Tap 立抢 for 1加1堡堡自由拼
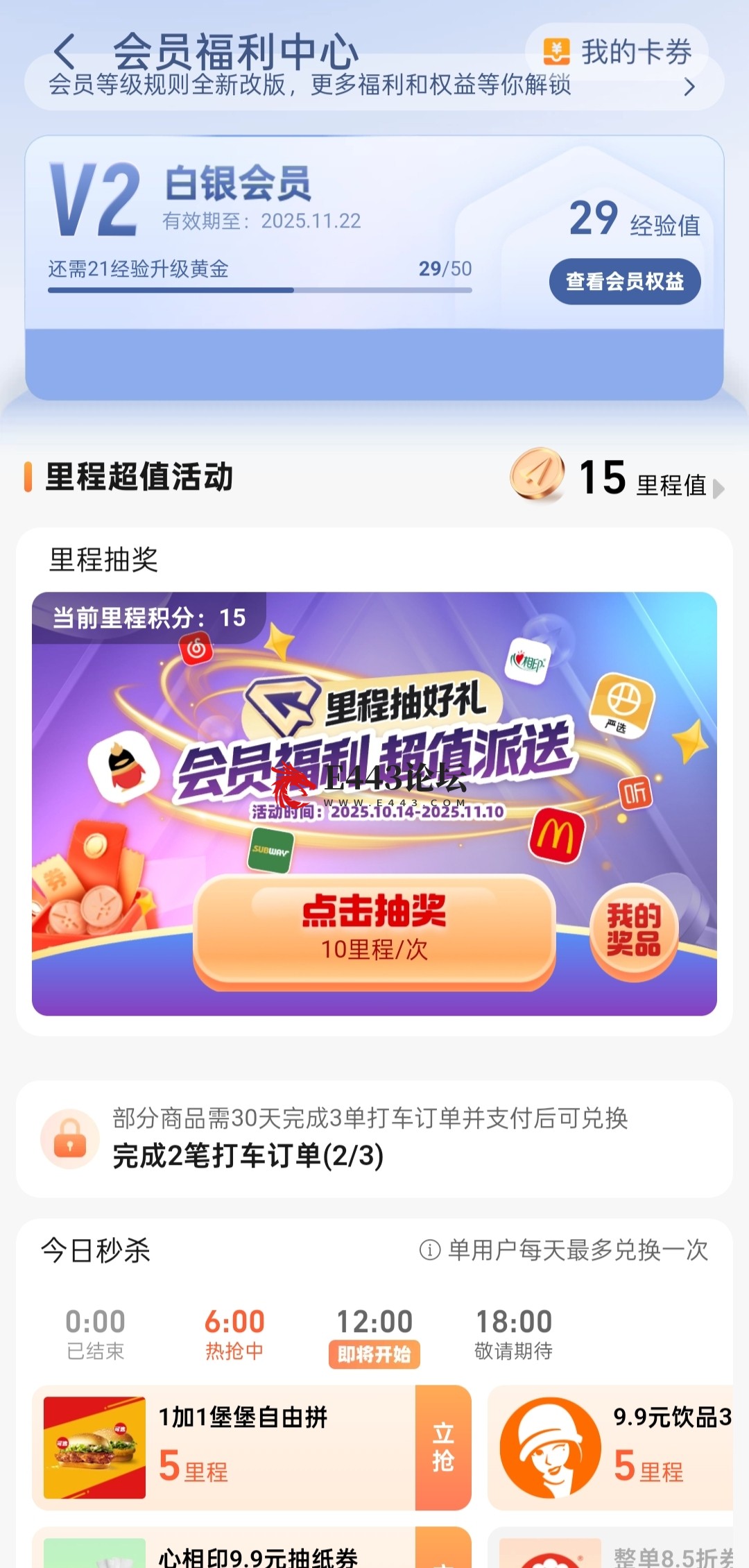This screenshot has height=1568, width=749. pyautogui.click(x=443, y=1447)
